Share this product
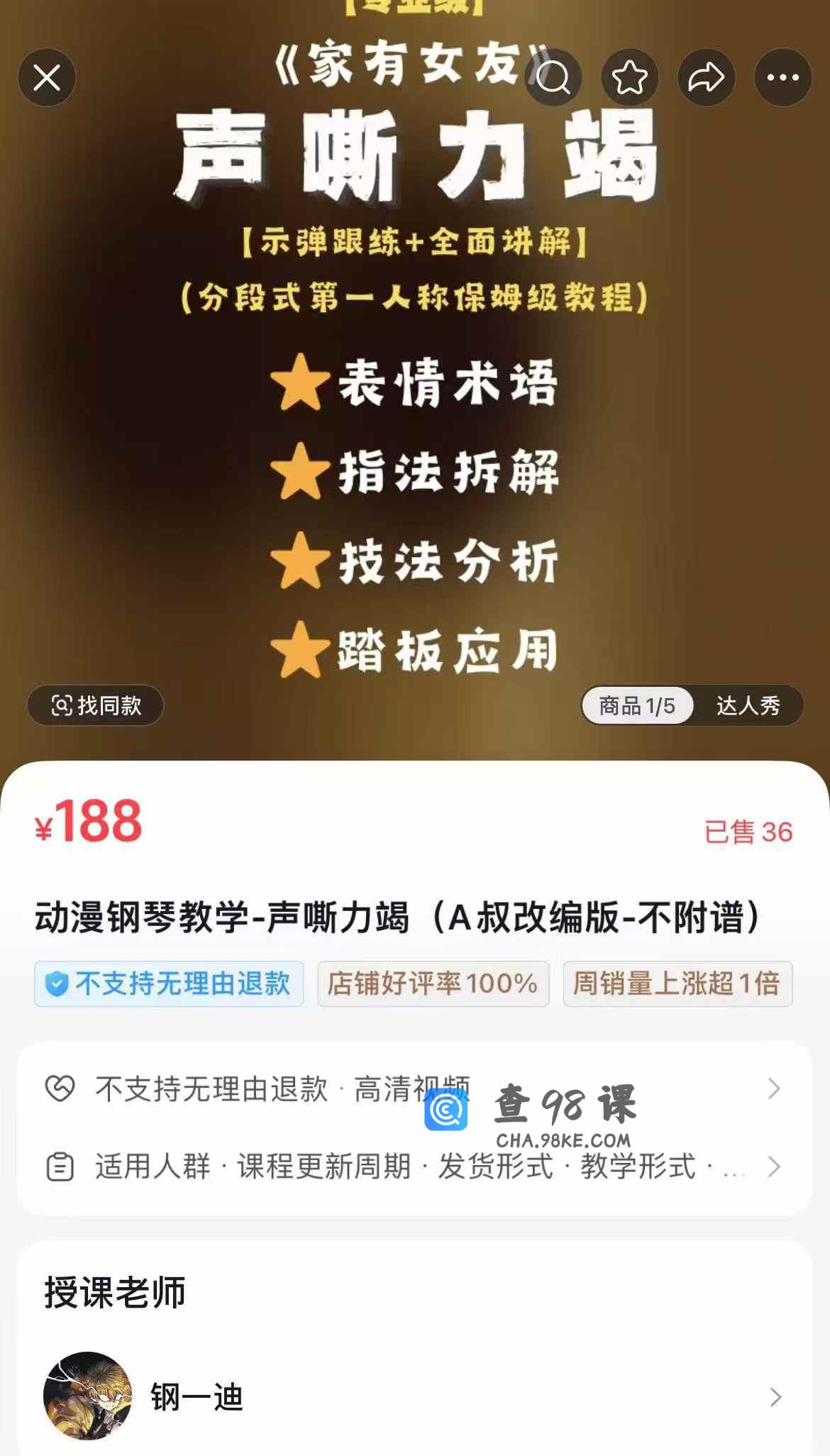This screenshot has width=830, height=1456. 706,77
